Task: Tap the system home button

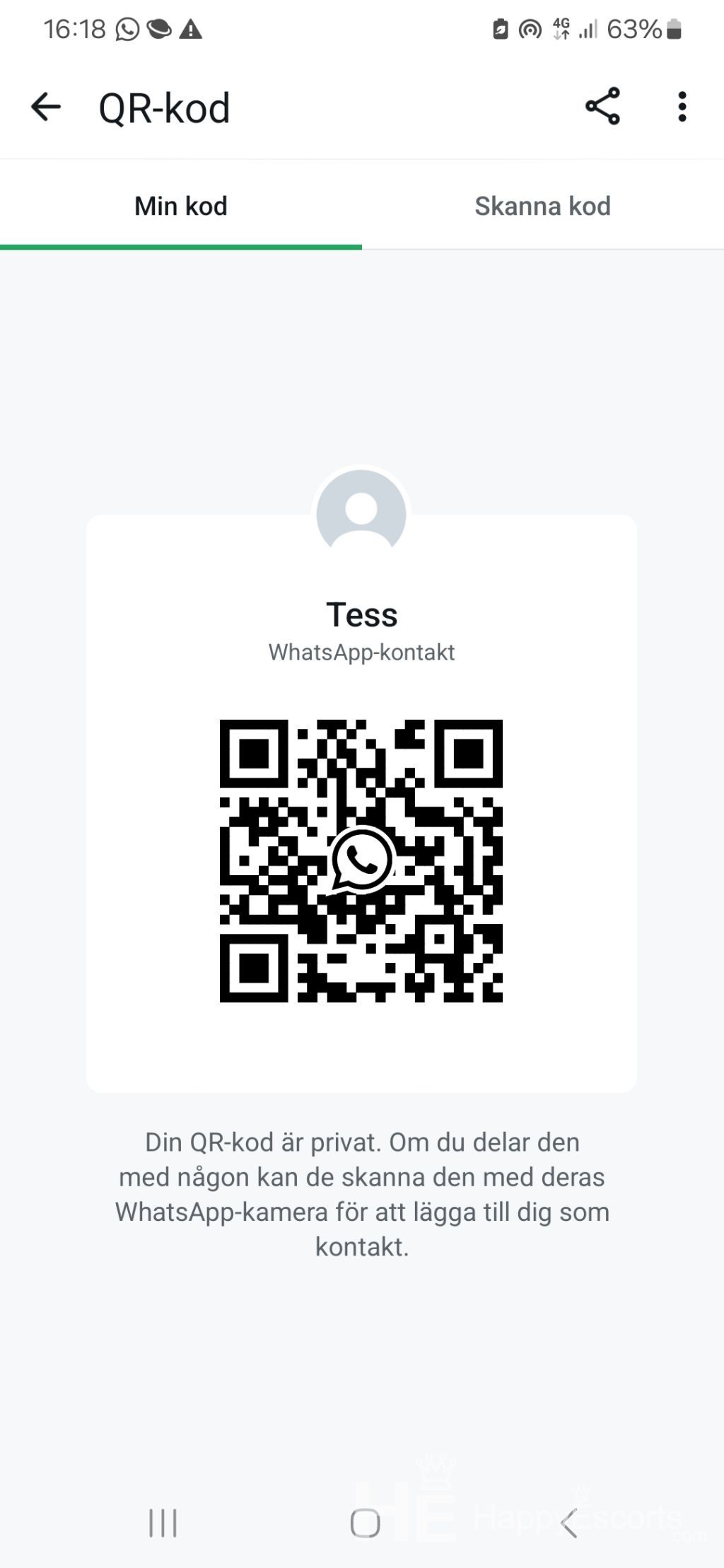Action: click(365, 1523)
